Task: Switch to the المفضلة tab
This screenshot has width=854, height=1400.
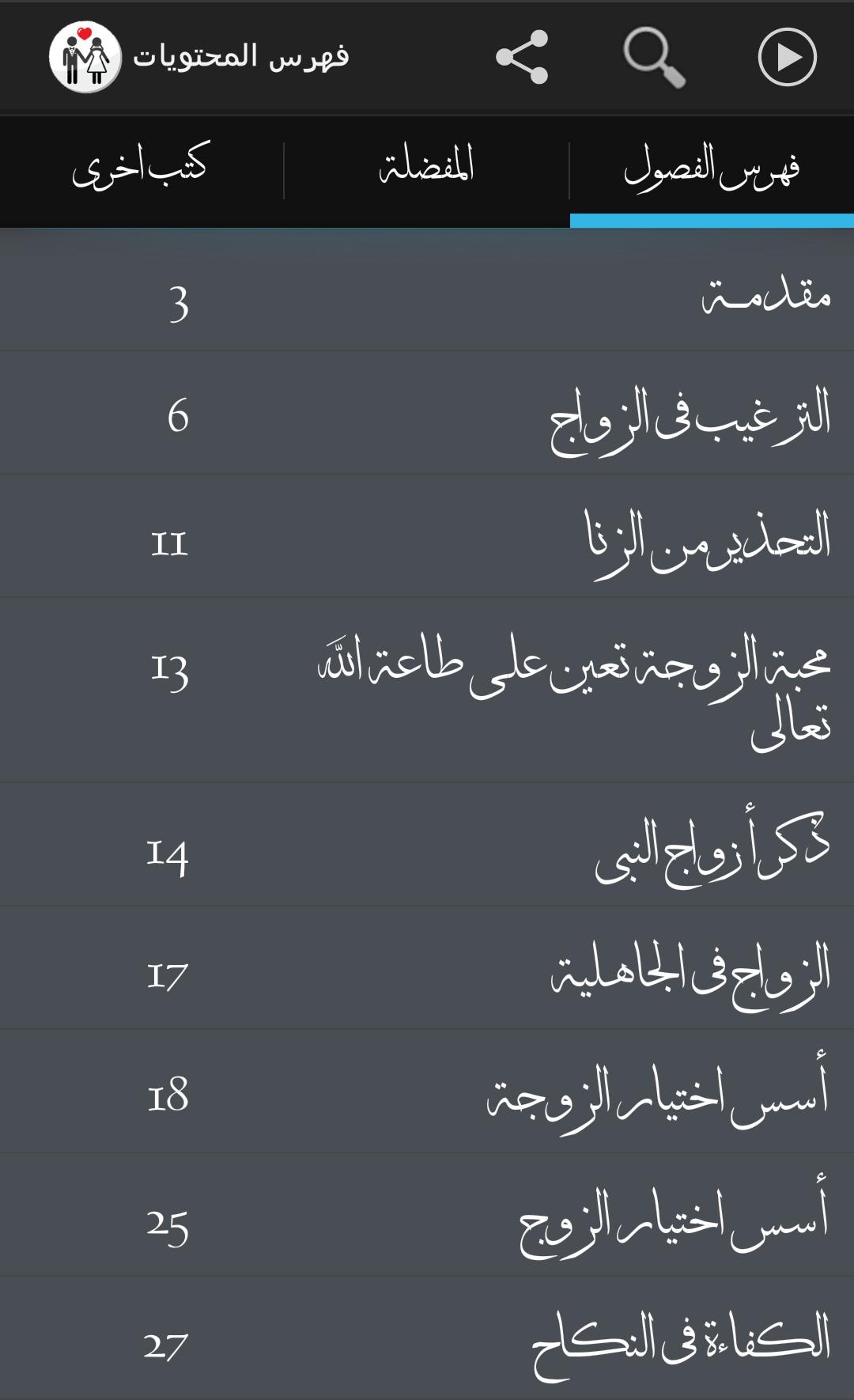Action: [426, 168]
